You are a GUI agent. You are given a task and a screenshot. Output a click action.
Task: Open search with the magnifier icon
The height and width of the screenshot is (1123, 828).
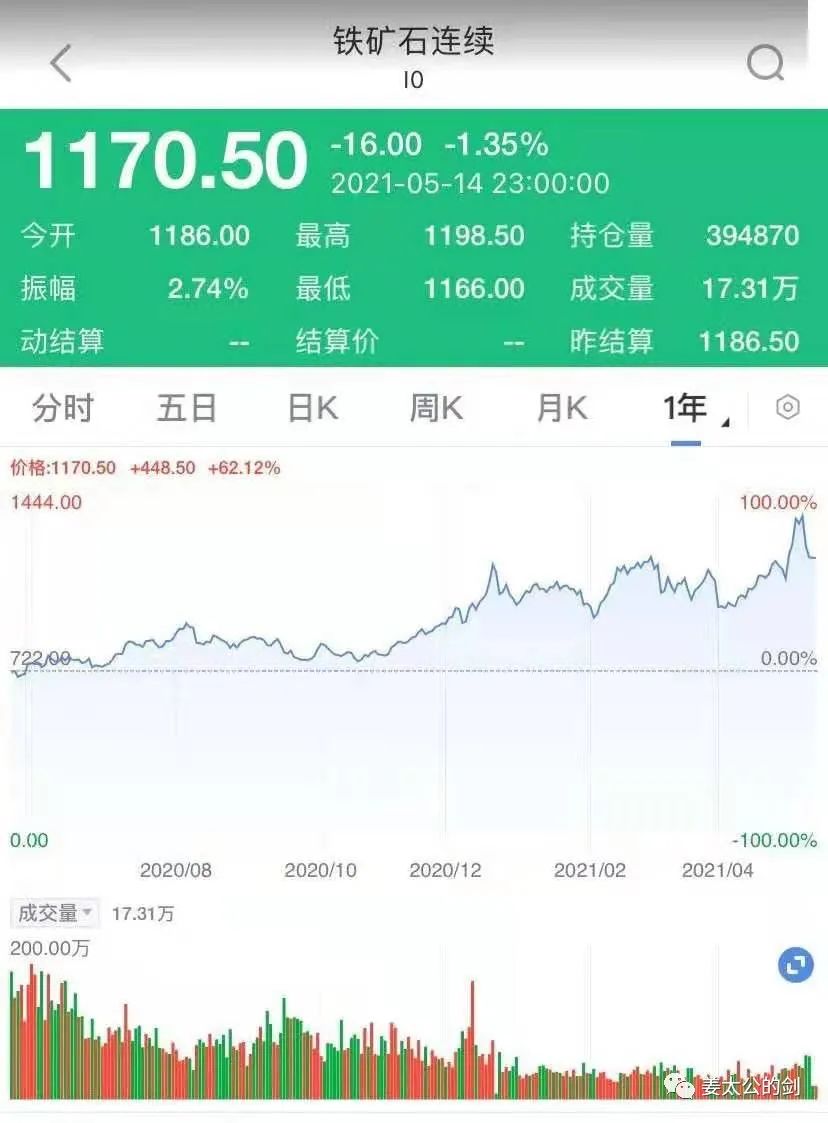pos(766,63)
